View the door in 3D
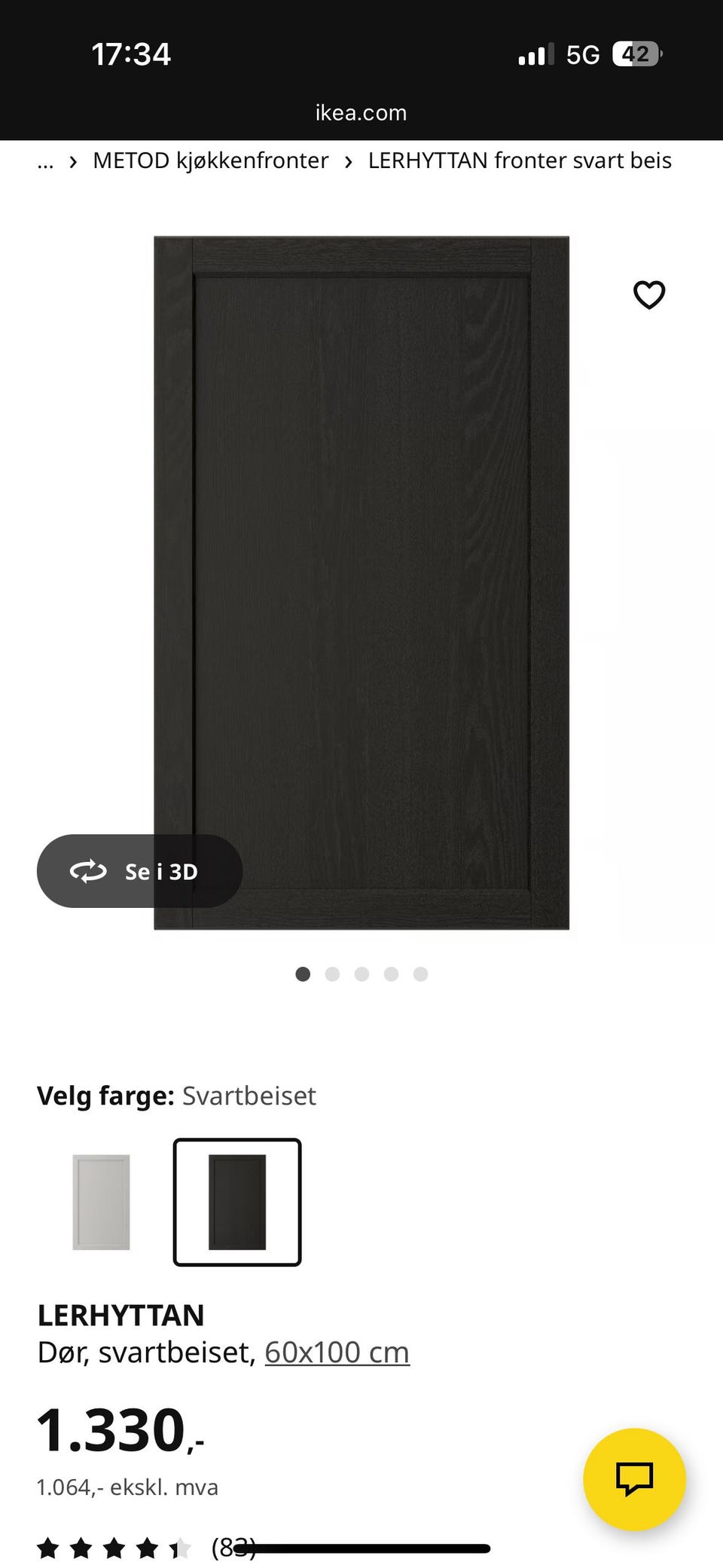This screenshot has width=723, height=1568. (139, 871)
